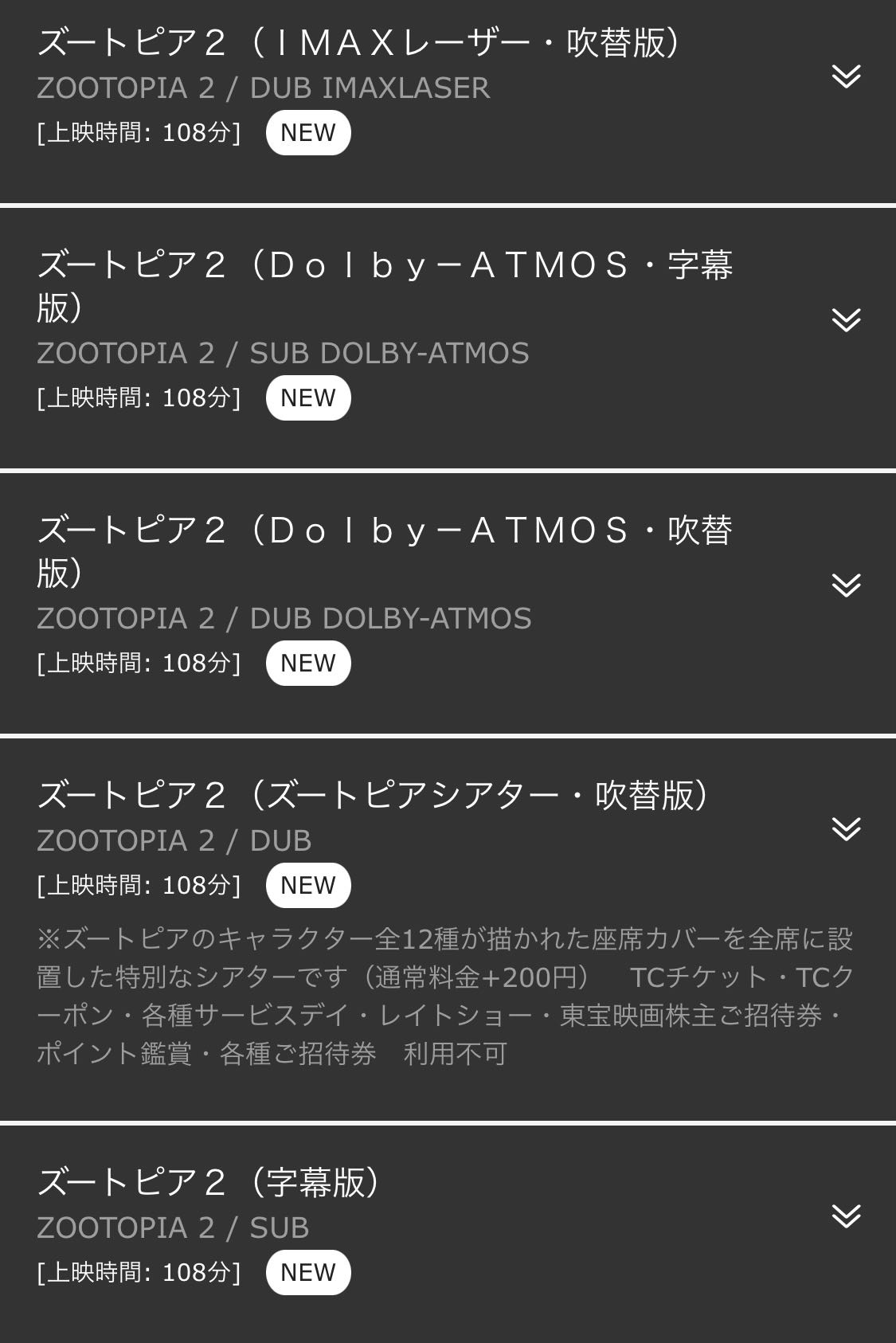
Task: Expand the ZOOTOPIA 2 / SUB showtimes
Action: pyautogui.click(x=845, y=1216)
